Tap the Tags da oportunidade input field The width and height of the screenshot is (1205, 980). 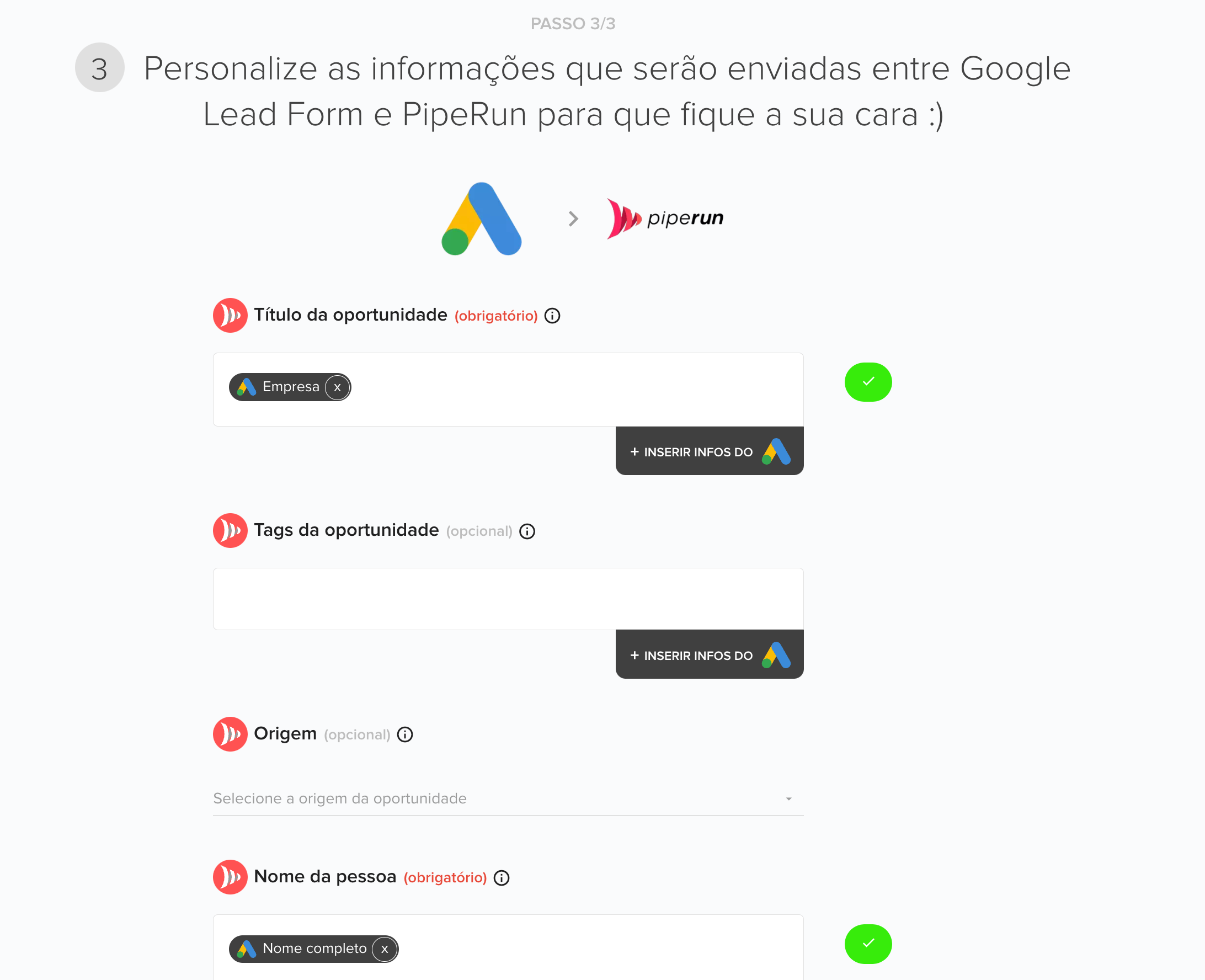(x=508, y=598)
